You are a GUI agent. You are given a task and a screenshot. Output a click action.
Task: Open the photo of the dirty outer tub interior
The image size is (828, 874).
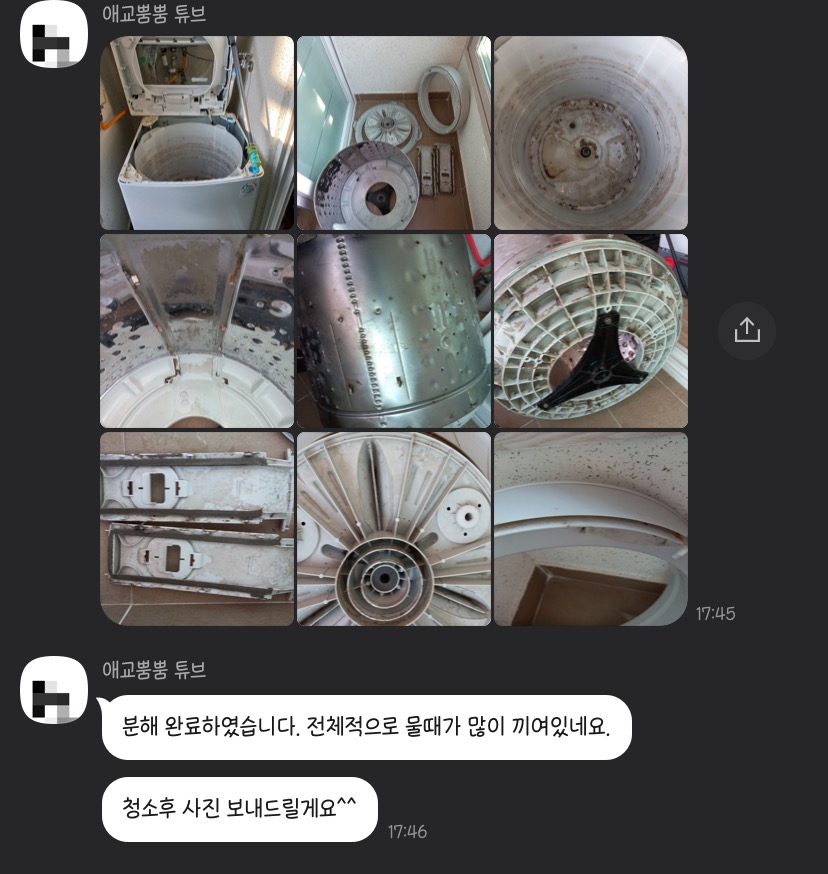pos(591,133)
